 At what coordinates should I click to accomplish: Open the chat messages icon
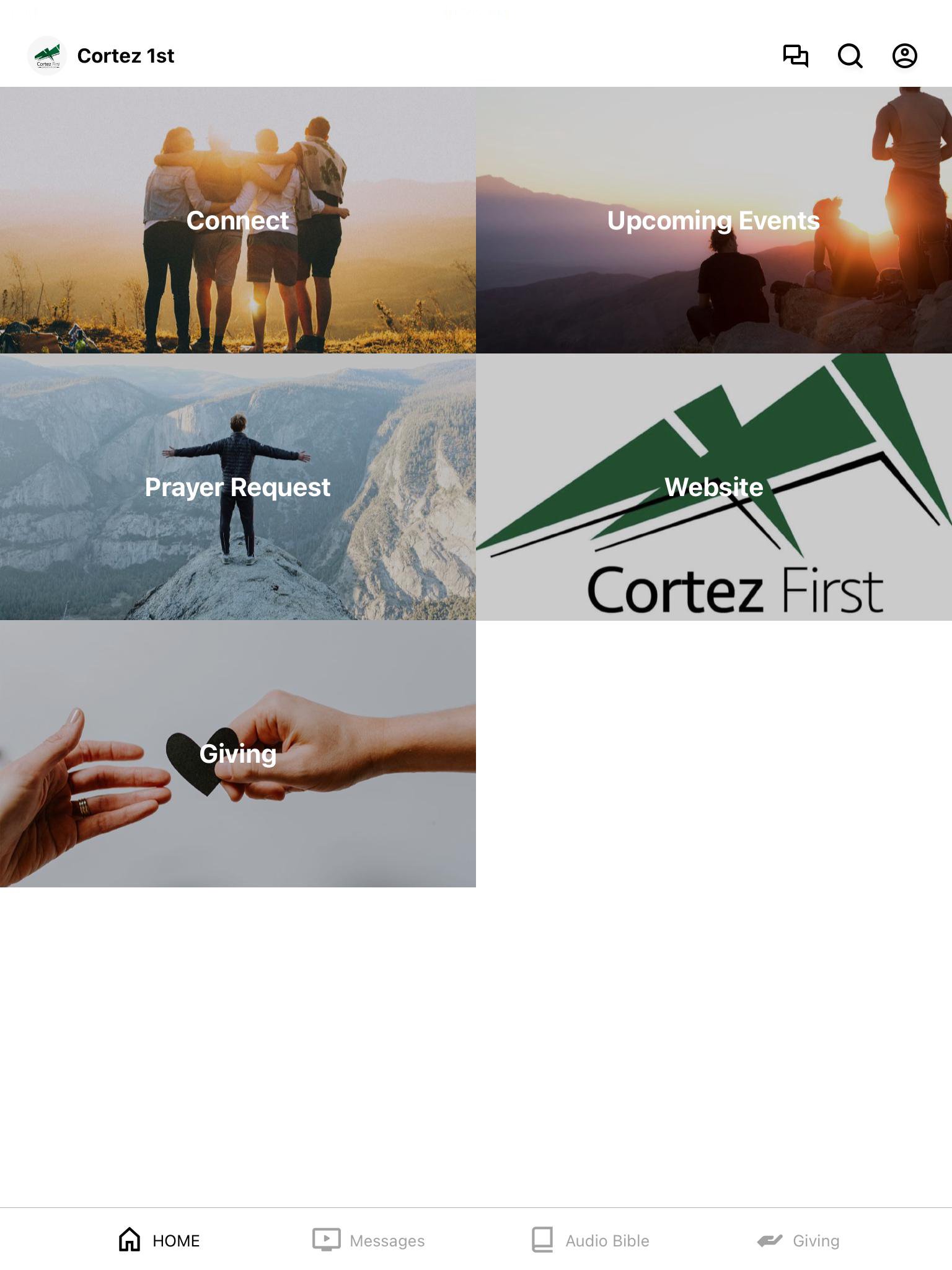[x=795, y=56]
